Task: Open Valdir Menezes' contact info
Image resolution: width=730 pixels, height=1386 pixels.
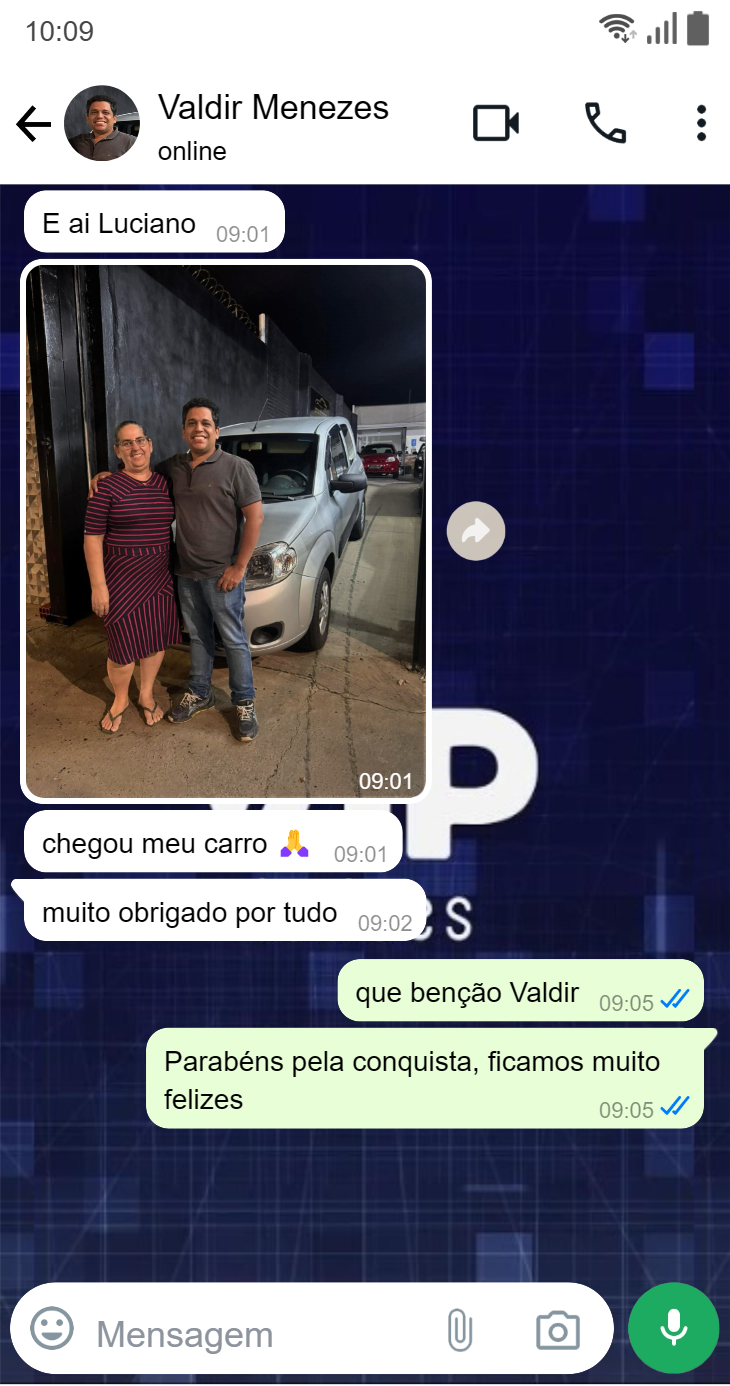Action: [272, 123]
